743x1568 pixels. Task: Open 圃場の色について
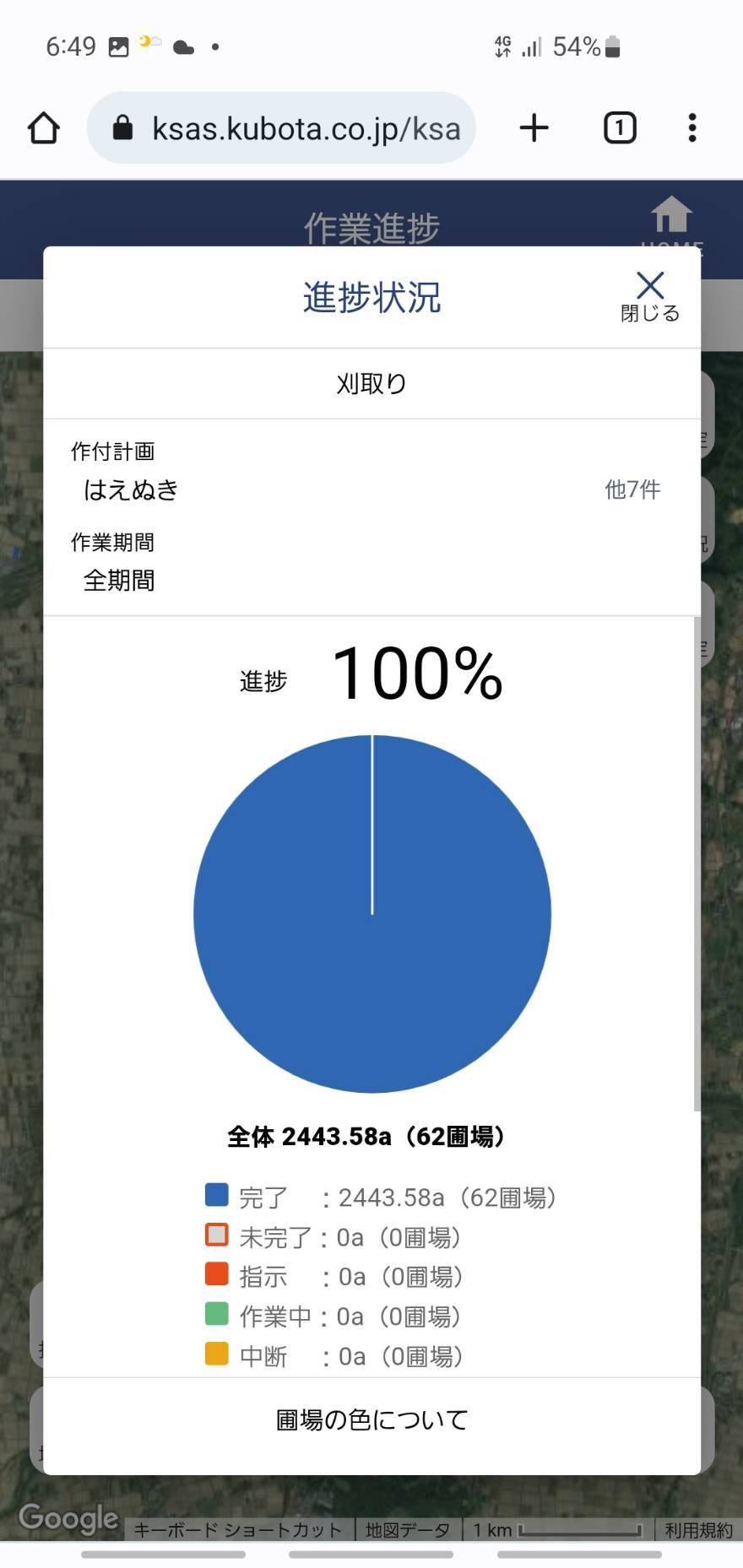(x=371, y=1419)
